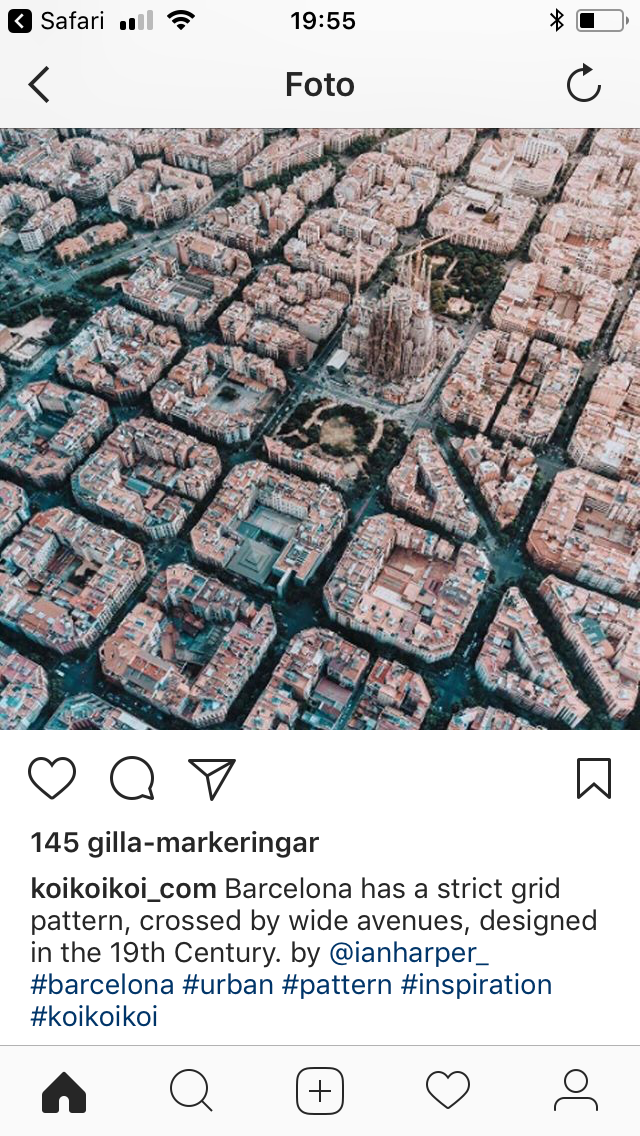Share the post via direct message
Image resolution: width=640 pixels, height=1136 pixels.
coord(211,778)
